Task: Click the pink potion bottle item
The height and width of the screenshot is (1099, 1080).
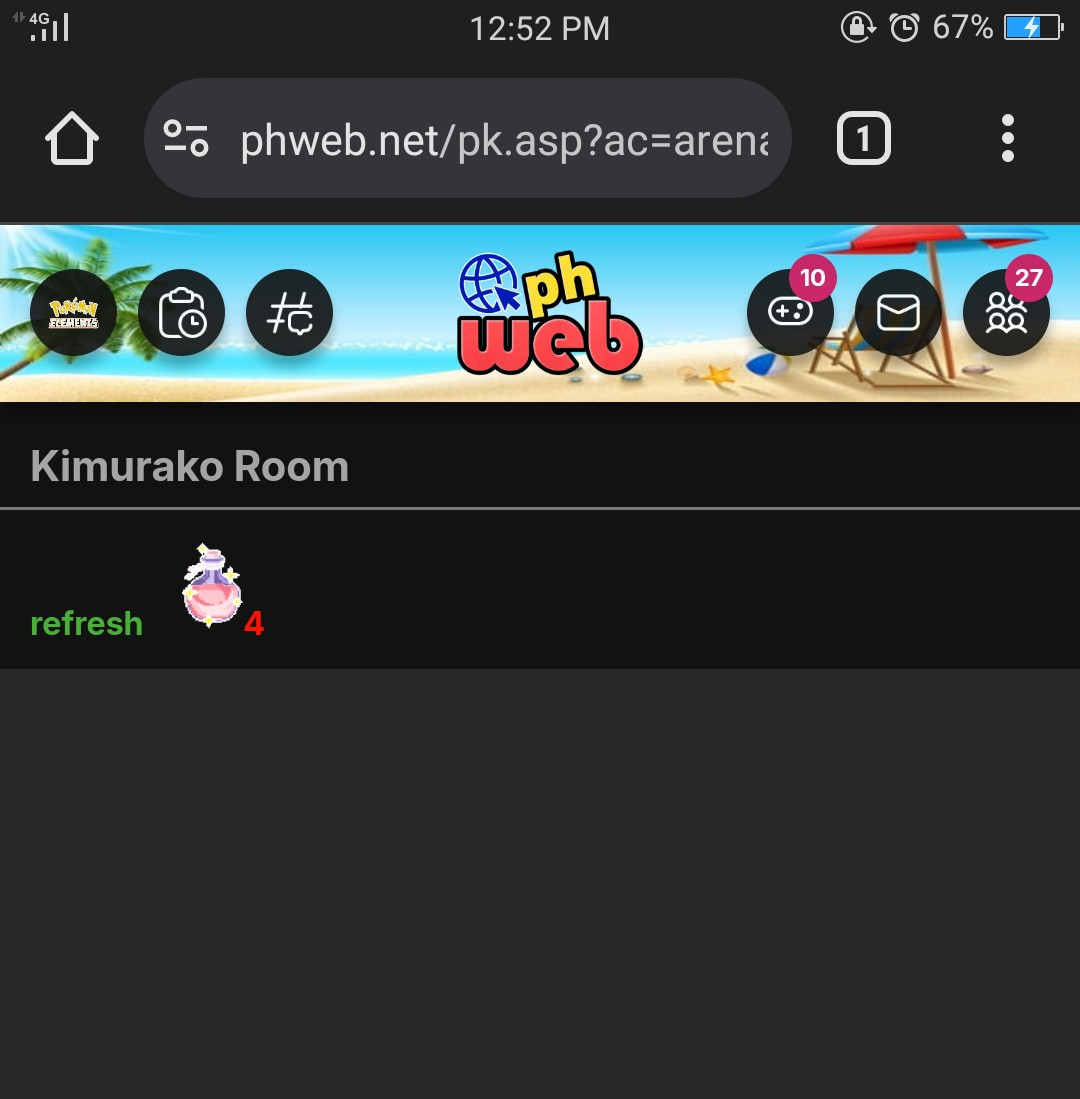Action: [213, 588]
